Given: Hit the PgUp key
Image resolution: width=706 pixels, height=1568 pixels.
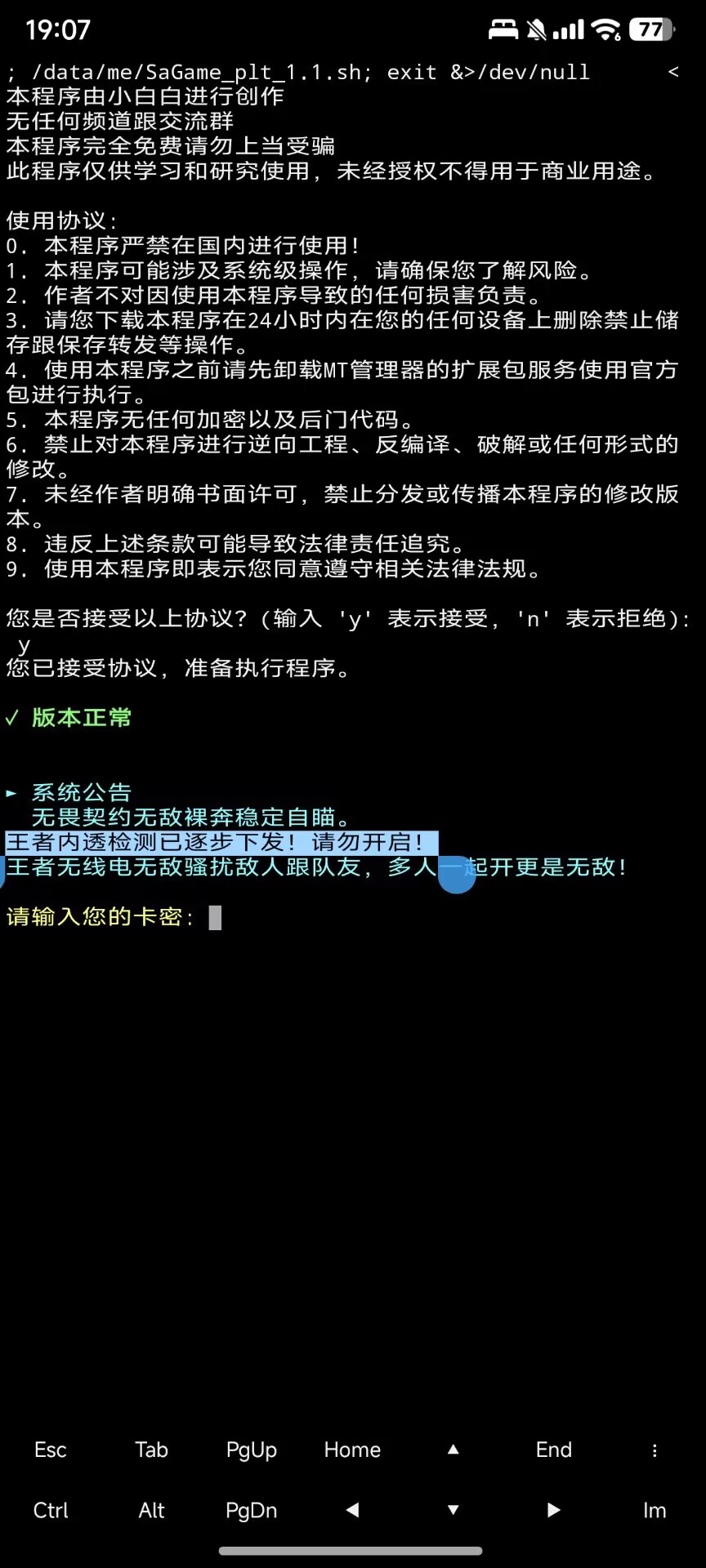Looking at the screenshot, I should tap(252, 1450).
